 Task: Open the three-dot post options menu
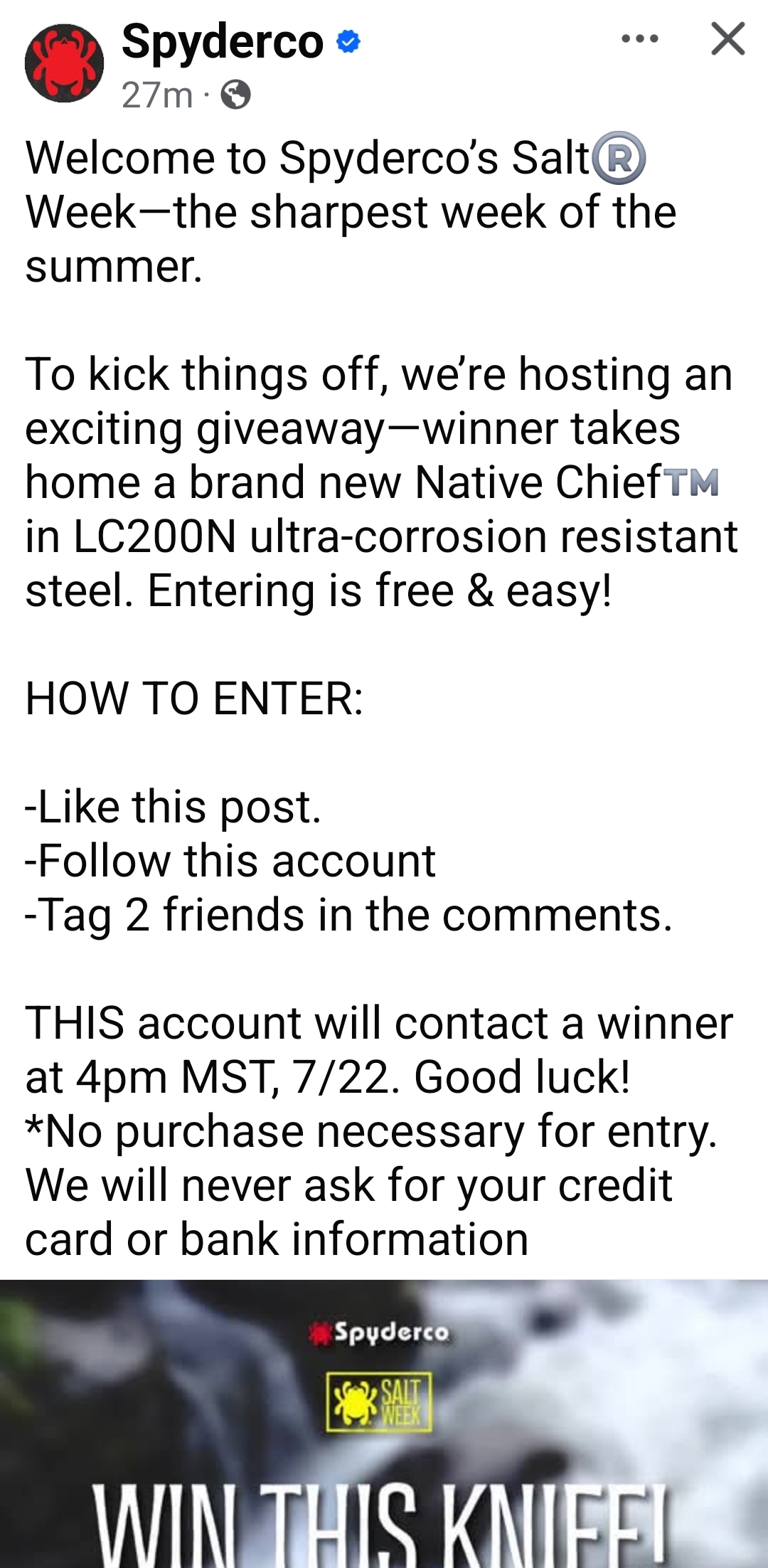(639, 39)
